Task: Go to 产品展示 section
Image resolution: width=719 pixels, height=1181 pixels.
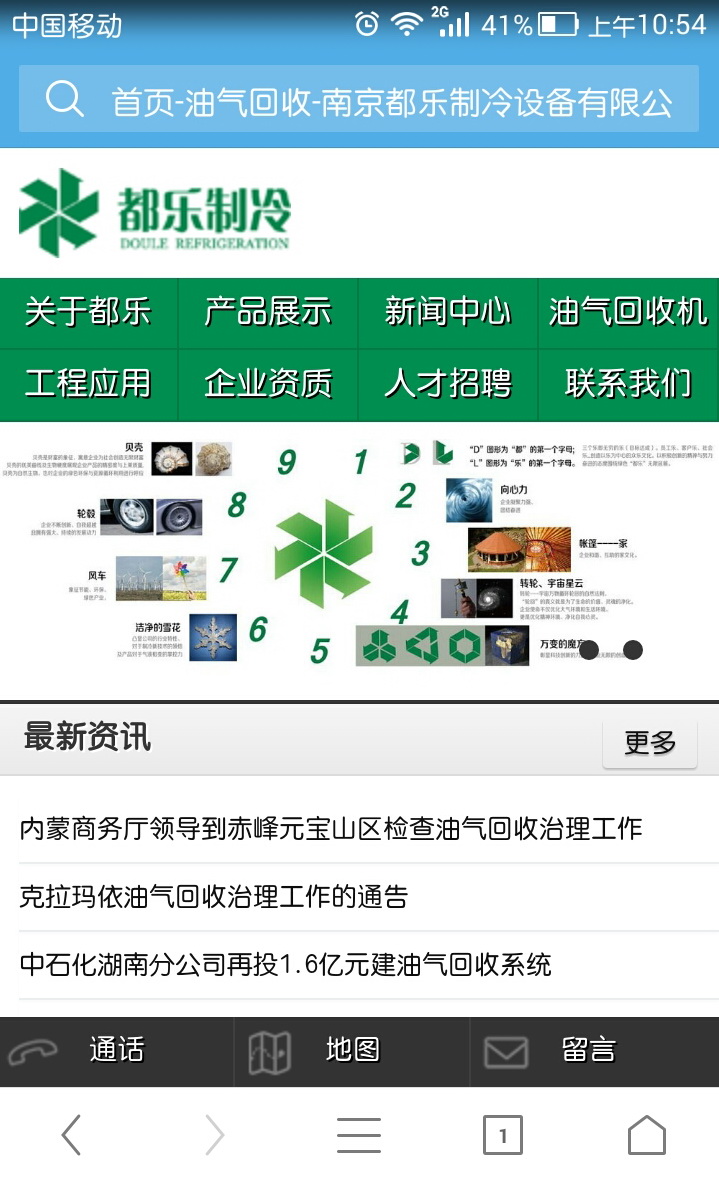Action: tap(268, 313)
